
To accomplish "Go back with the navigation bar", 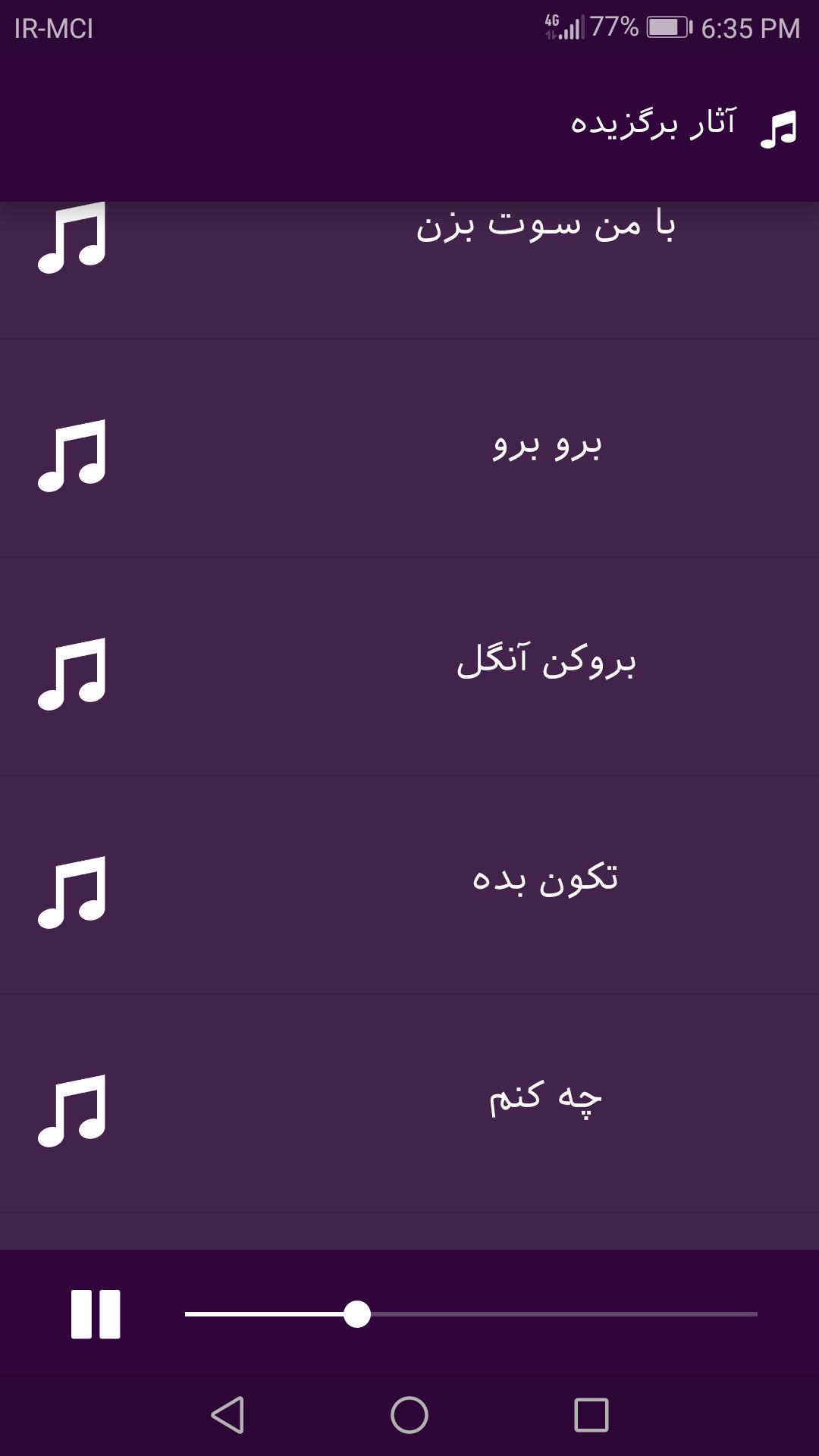I will (x=227, y=1415).
